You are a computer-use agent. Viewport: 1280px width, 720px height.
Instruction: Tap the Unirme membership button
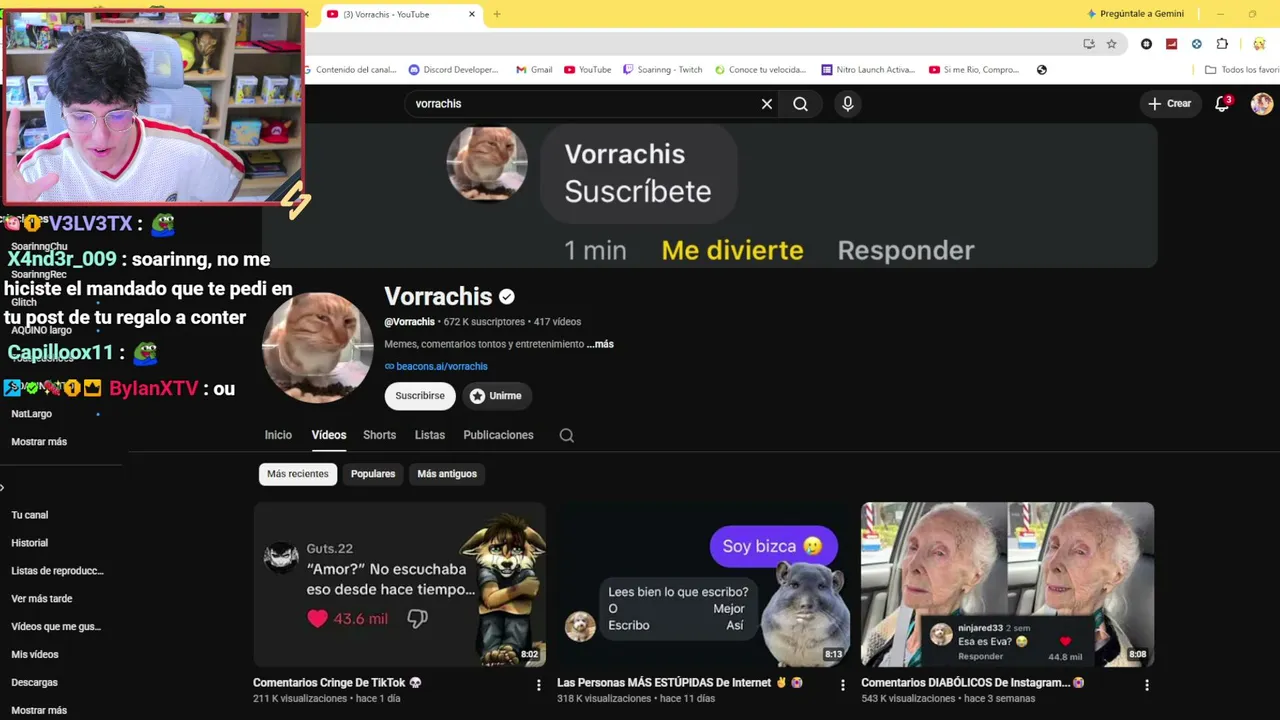[x=496, y=396]
